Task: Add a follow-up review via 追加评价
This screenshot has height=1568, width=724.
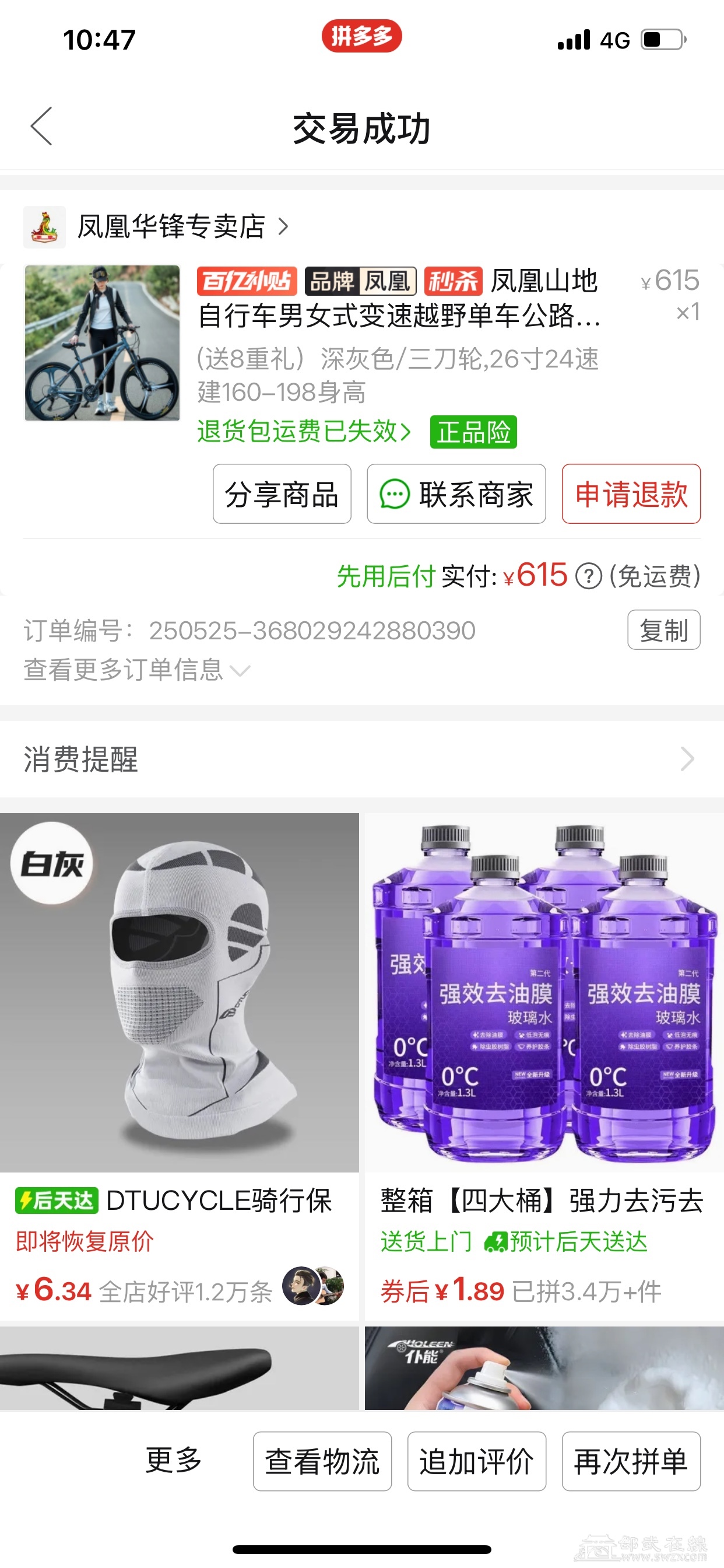Action: coord(476,1461)
